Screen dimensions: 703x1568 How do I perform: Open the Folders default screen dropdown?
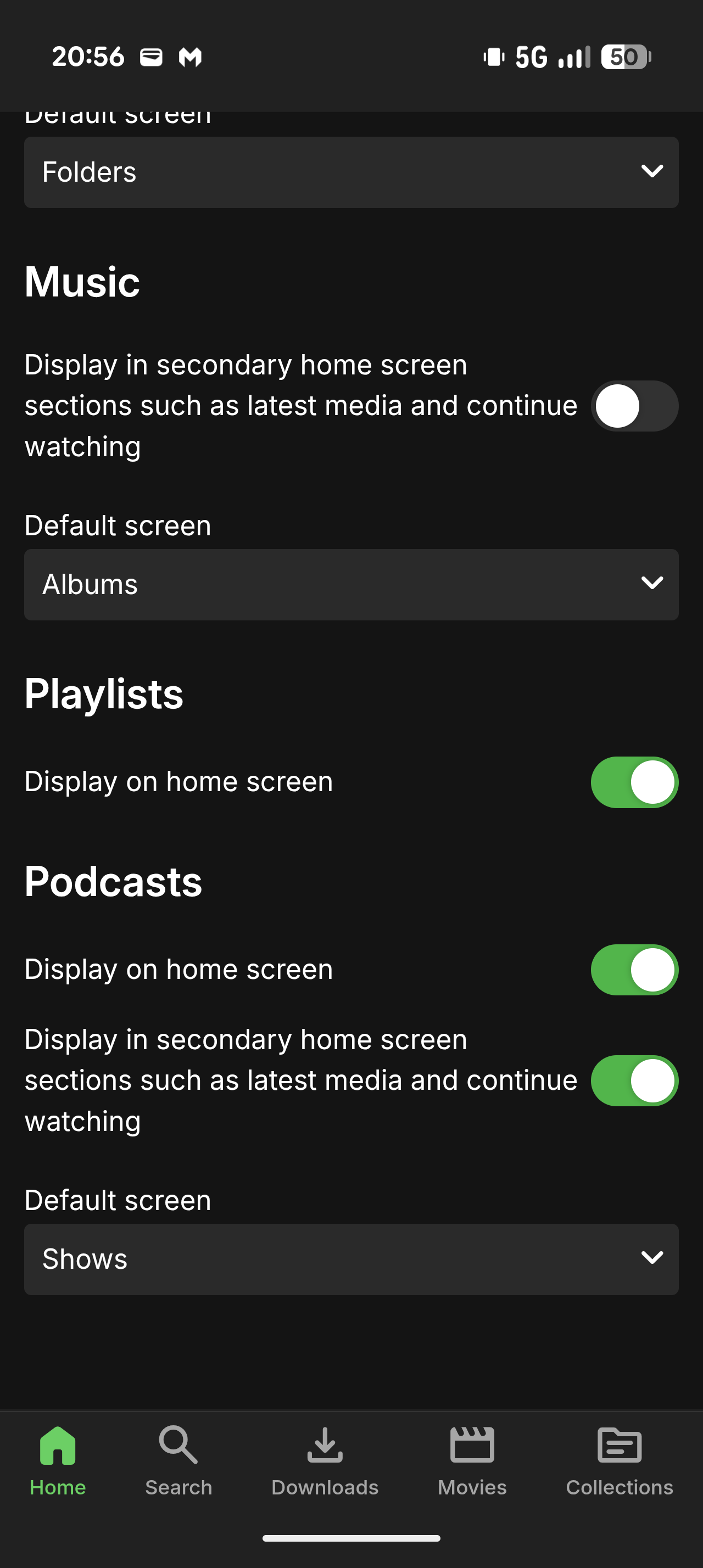coord(351,172)
